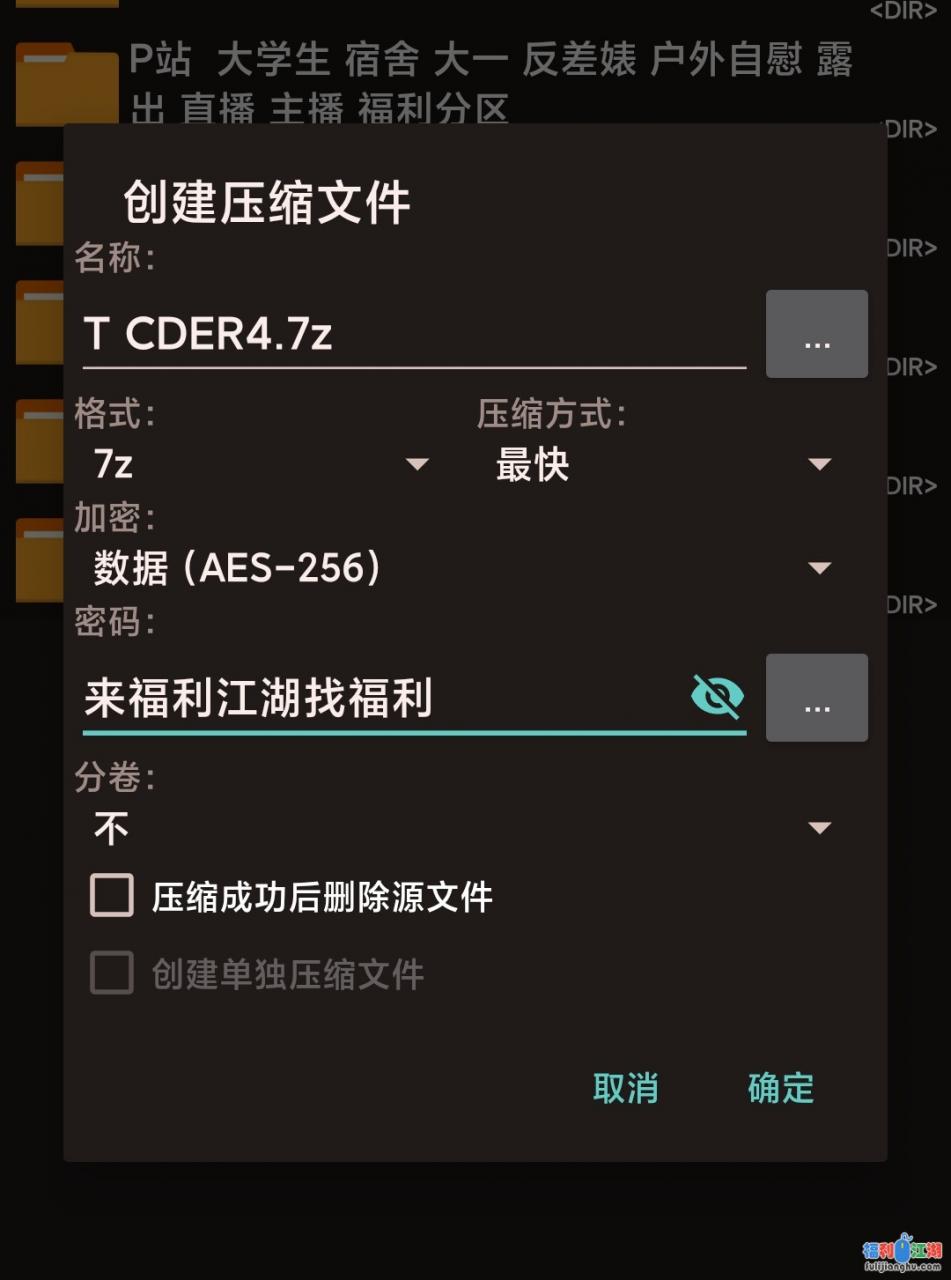The width and height of the screenshot is (951, 1280).
Task: Open the more button next to the password field
Action: pos(816,698)
